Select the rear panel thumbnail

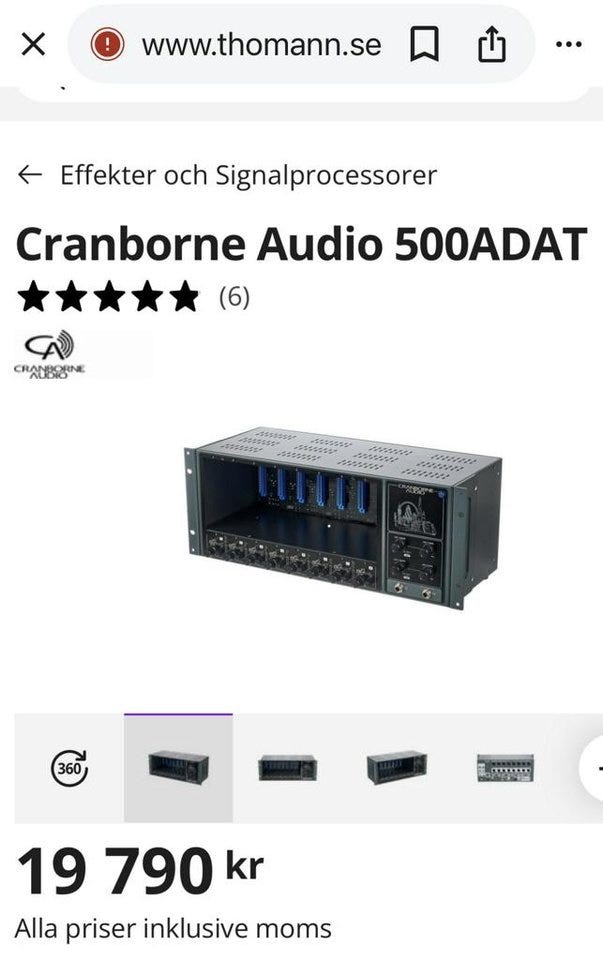pos(506,768)
